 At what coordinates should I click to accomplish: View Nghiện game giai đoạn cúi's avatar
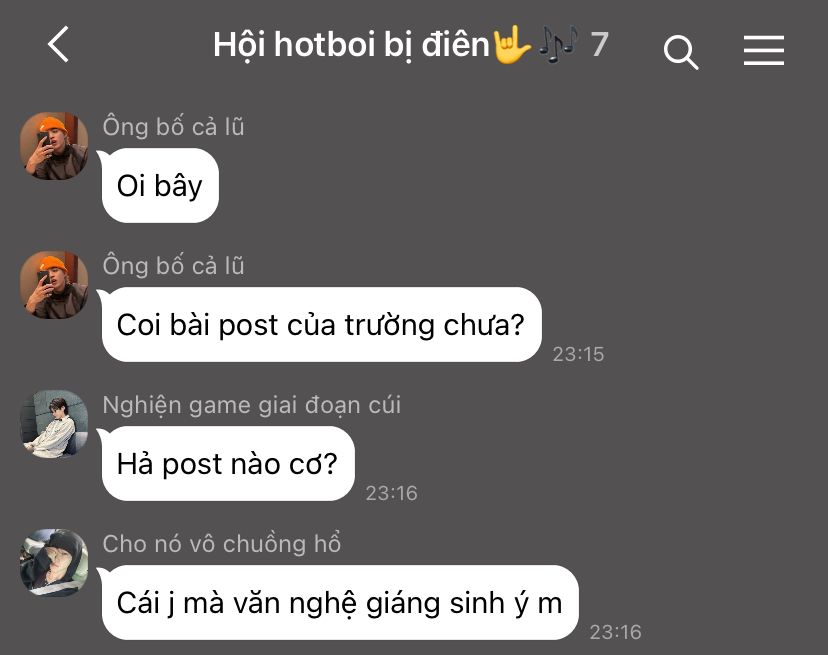point(54,424)
